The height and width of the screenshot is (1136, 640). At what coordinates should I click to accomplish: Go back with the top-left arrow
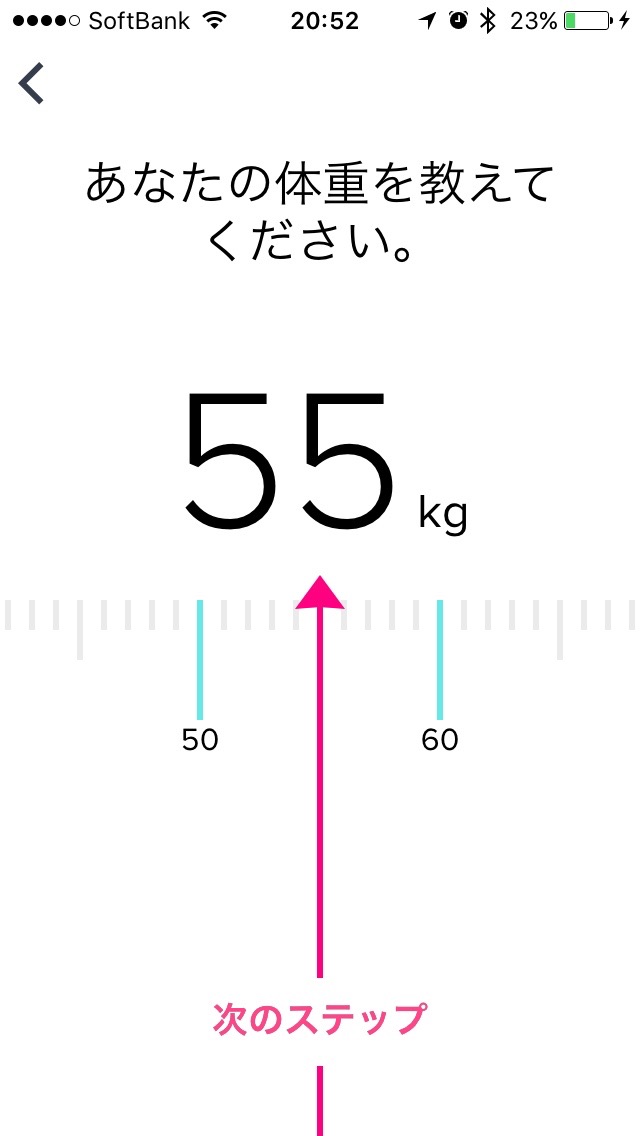[x=32, y=84]
